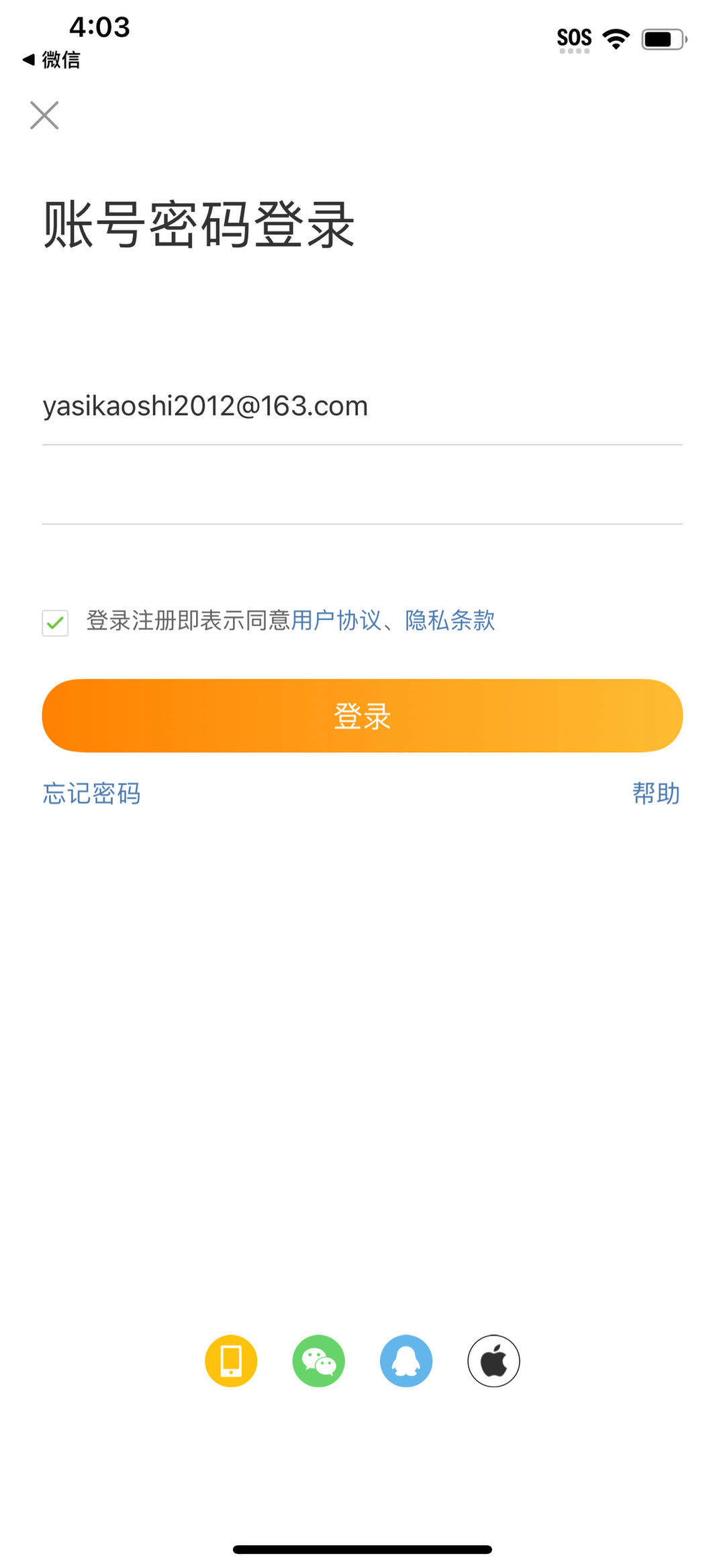Open the 帮助 link
The image size is (725, 1568).
pyautogui.click(x=656, y=794)
